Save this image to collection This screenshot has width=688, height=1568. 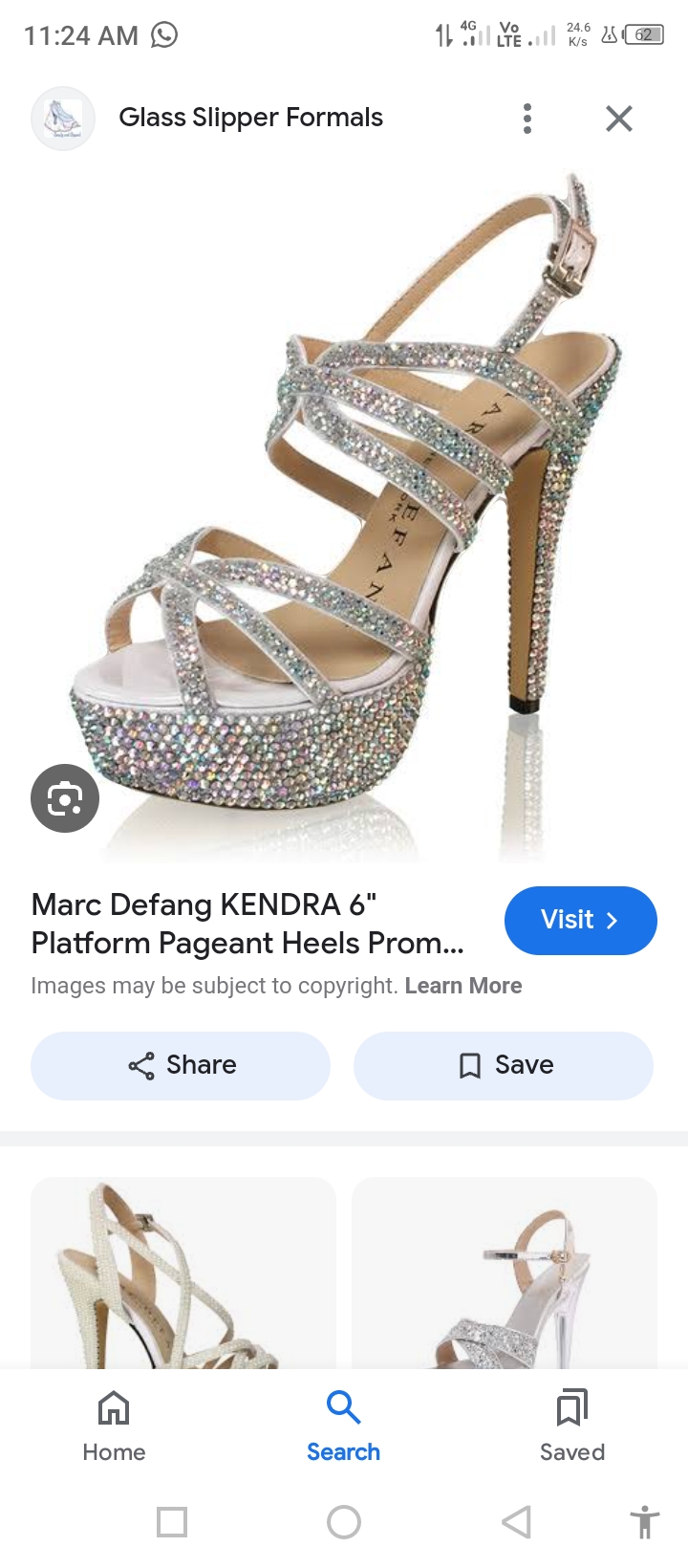tap(504, 1065)
